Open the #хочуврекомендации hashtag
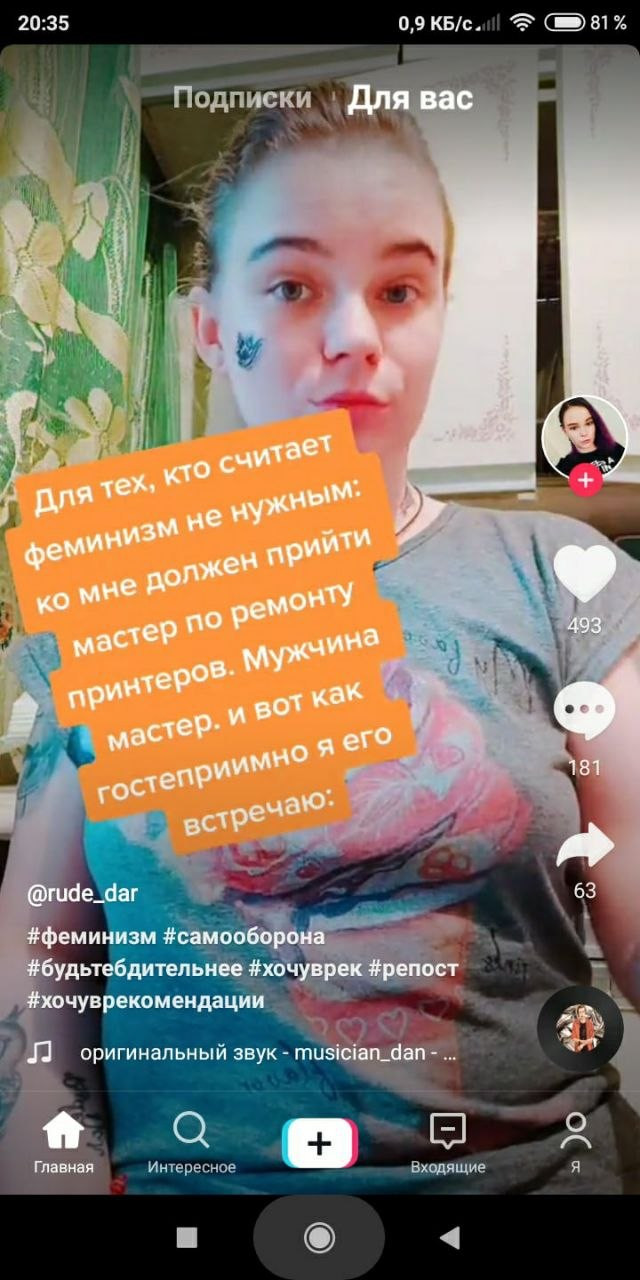This screenshot has width=640, height=1280. (x=146, y=1000)
